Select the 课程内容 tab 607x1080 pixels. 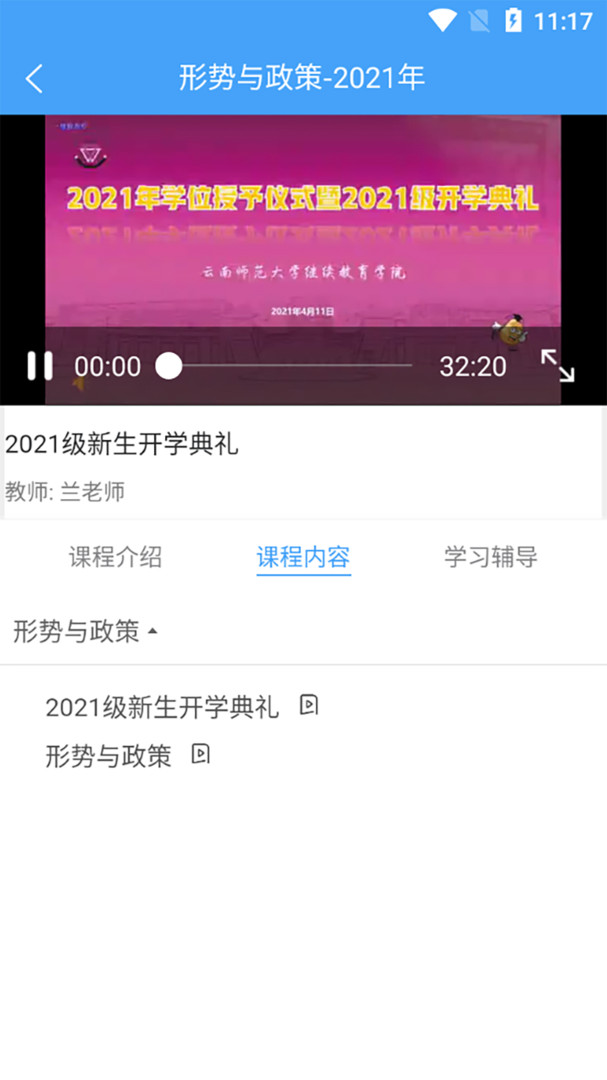(x=303, y=557)
